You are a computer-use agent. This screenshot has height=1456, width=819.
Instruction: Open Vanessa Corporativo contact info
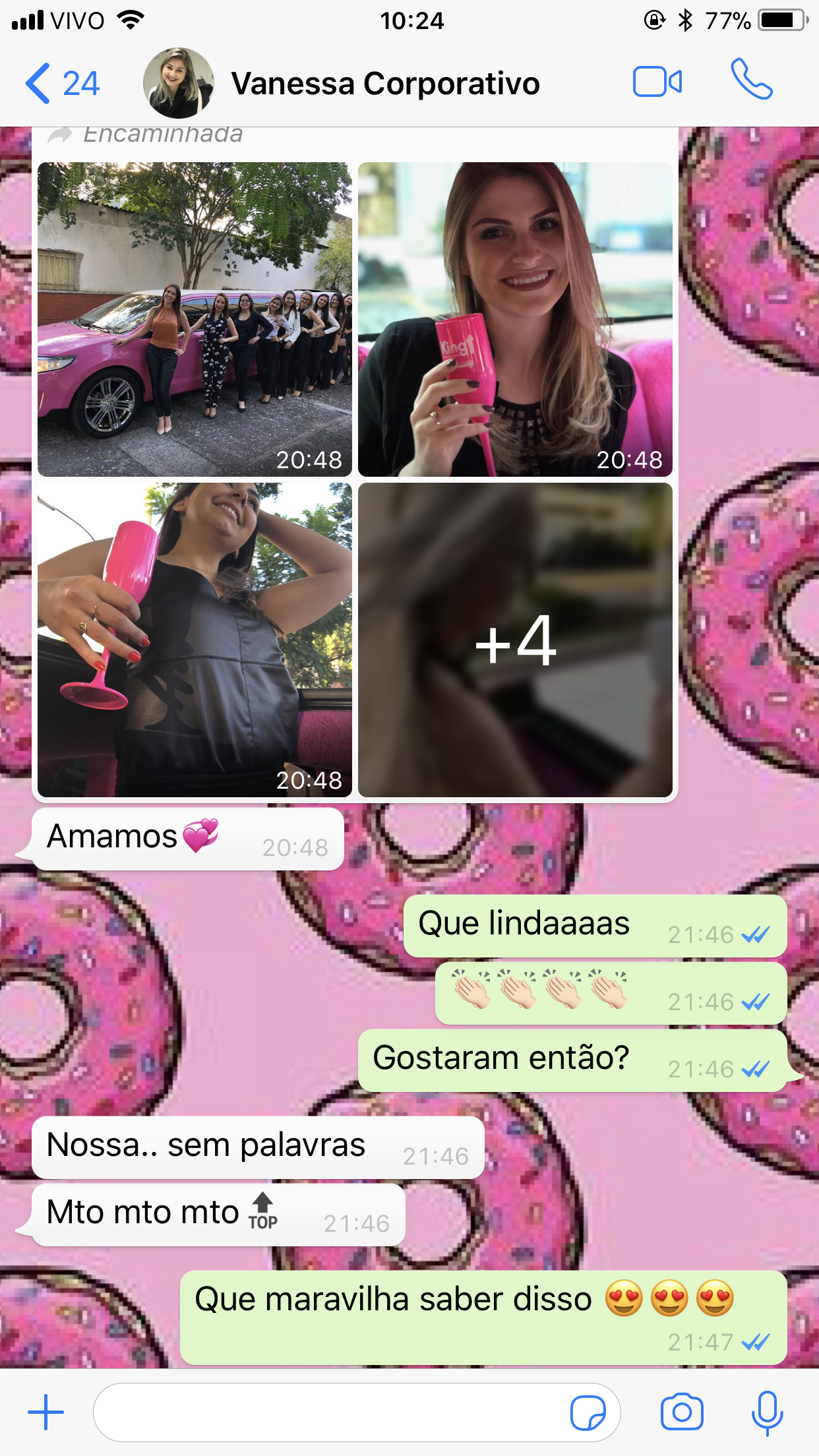(385, 84)
